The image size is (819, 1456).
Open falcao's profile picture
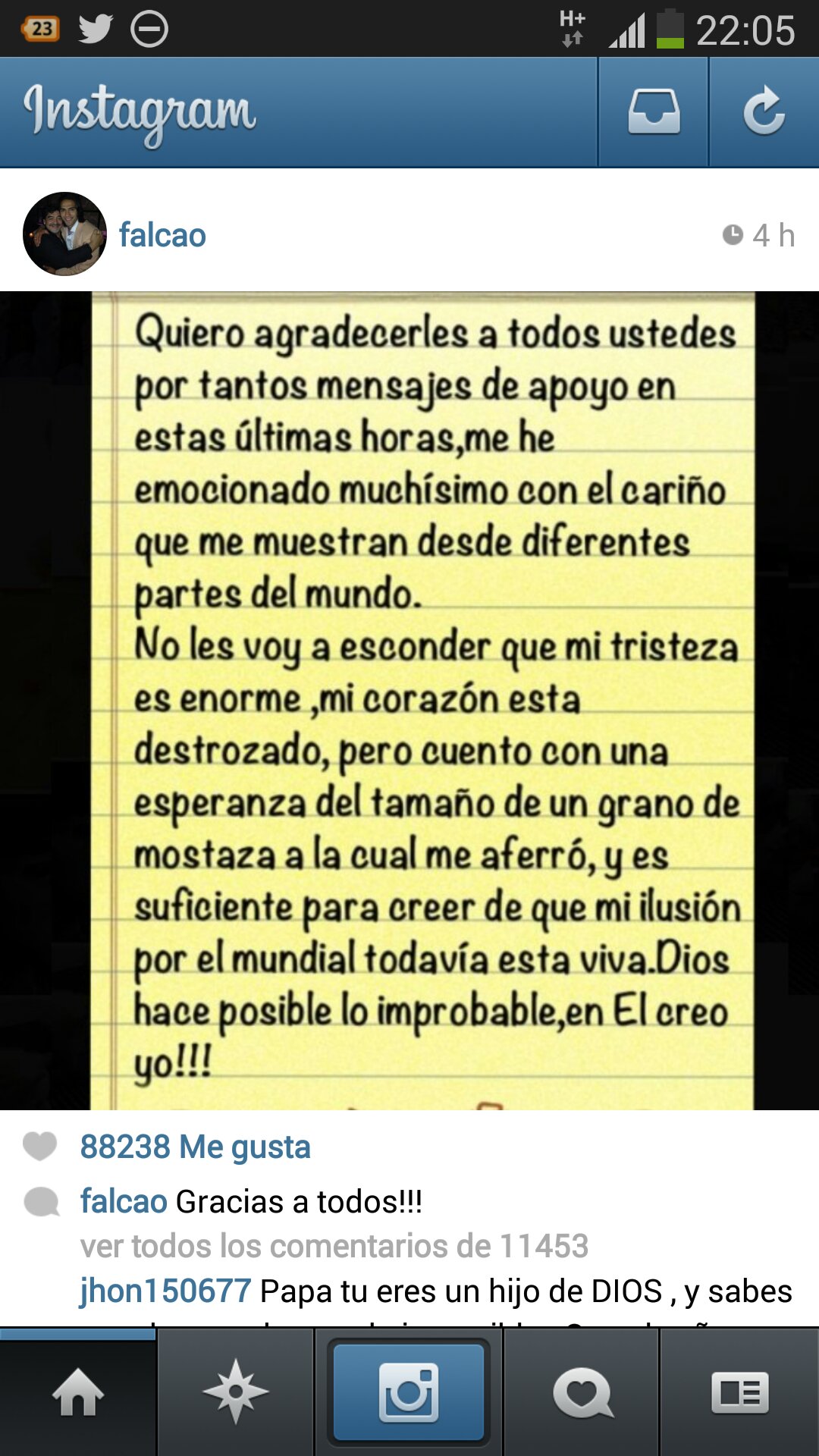coord(64,234)
